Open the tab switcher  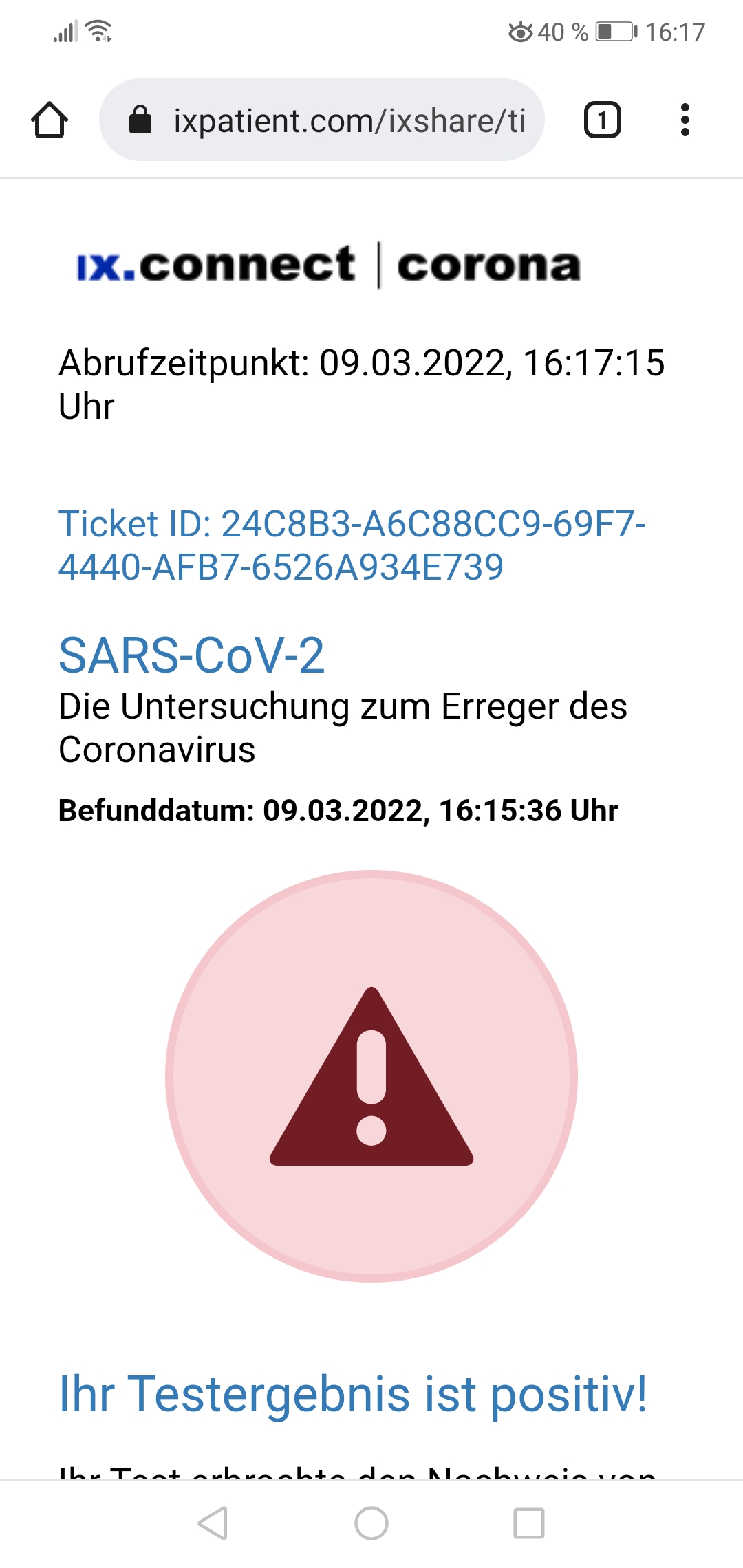tap(602, 120)
